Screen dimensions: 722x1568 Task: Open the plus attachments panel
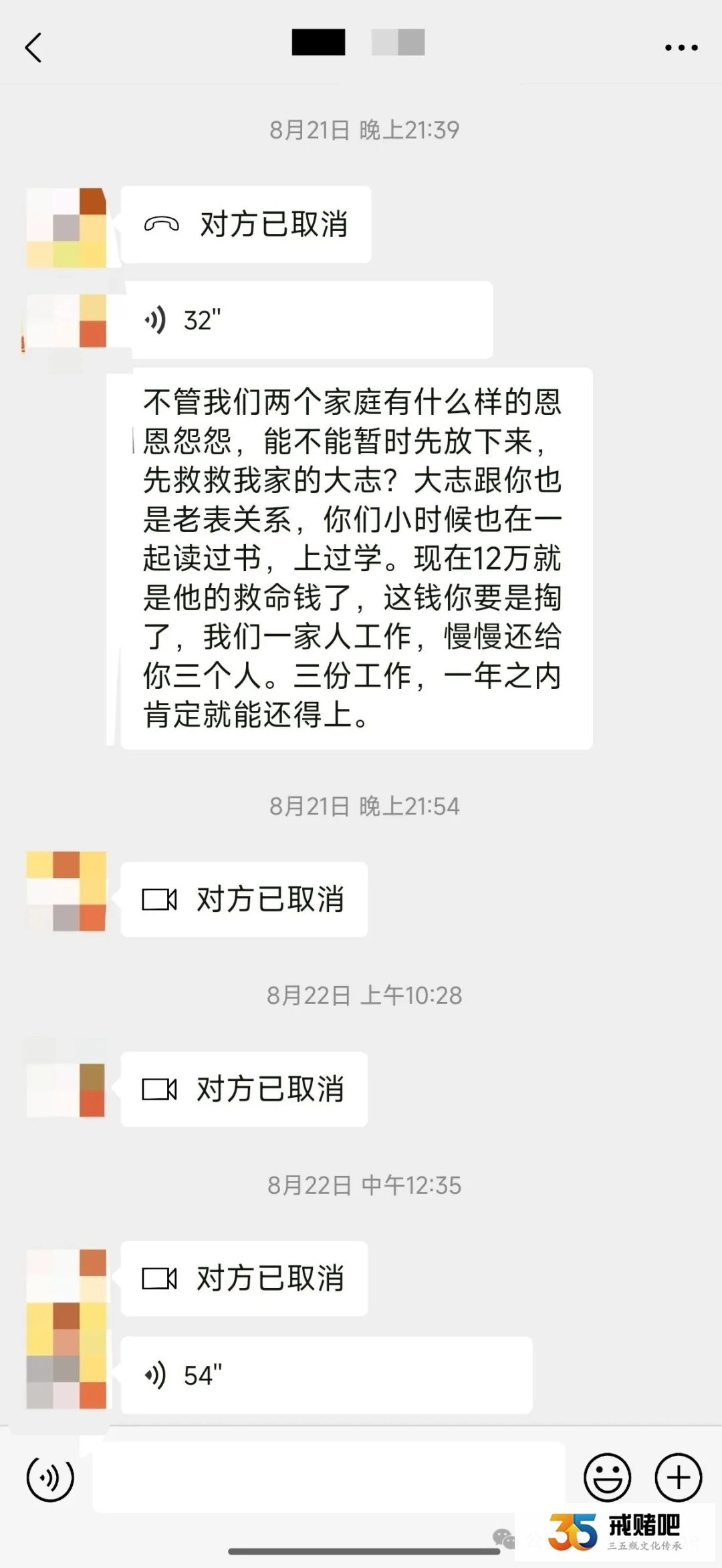pos(678,1478)
